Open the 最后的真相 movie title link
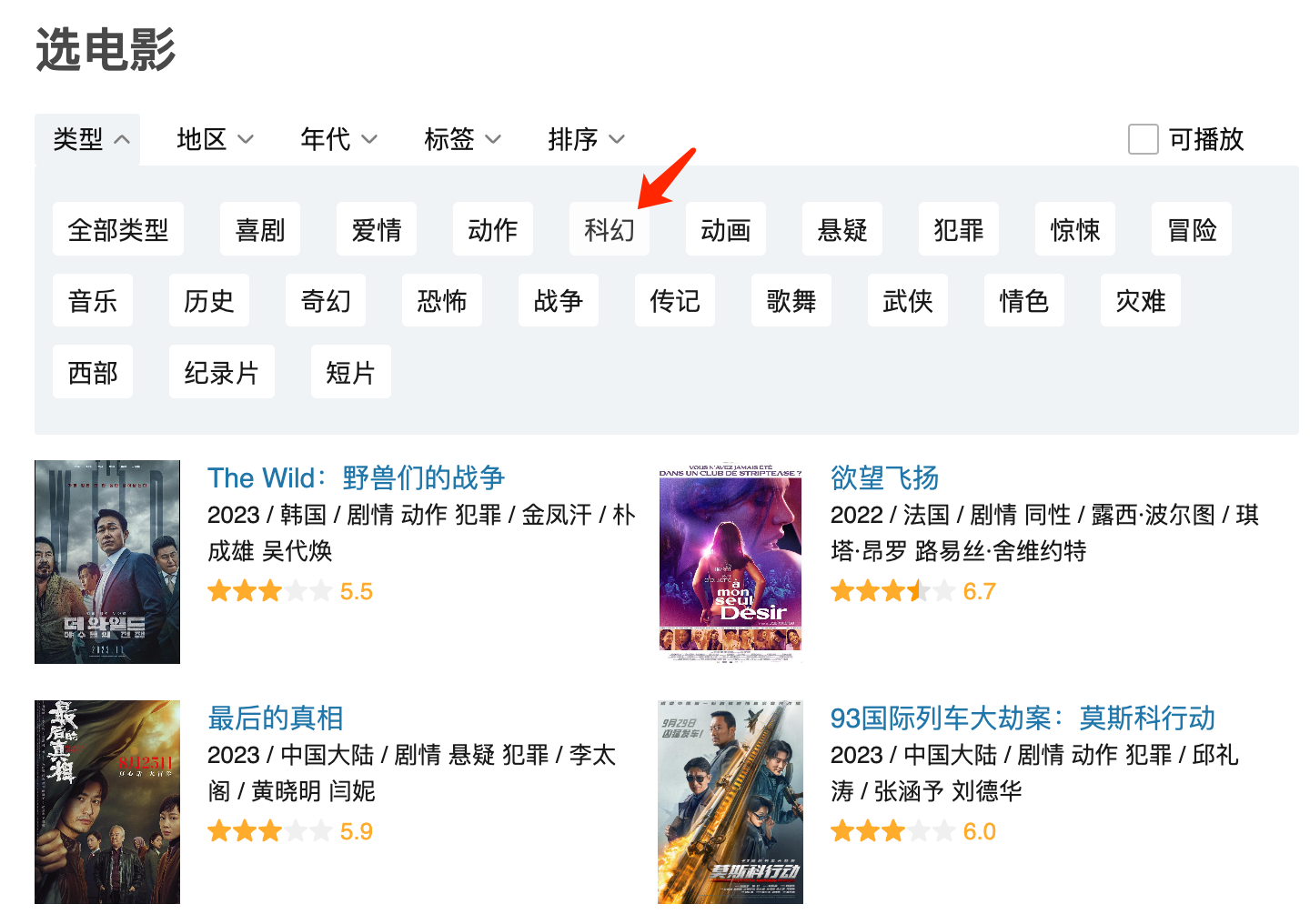 (276, 718)
